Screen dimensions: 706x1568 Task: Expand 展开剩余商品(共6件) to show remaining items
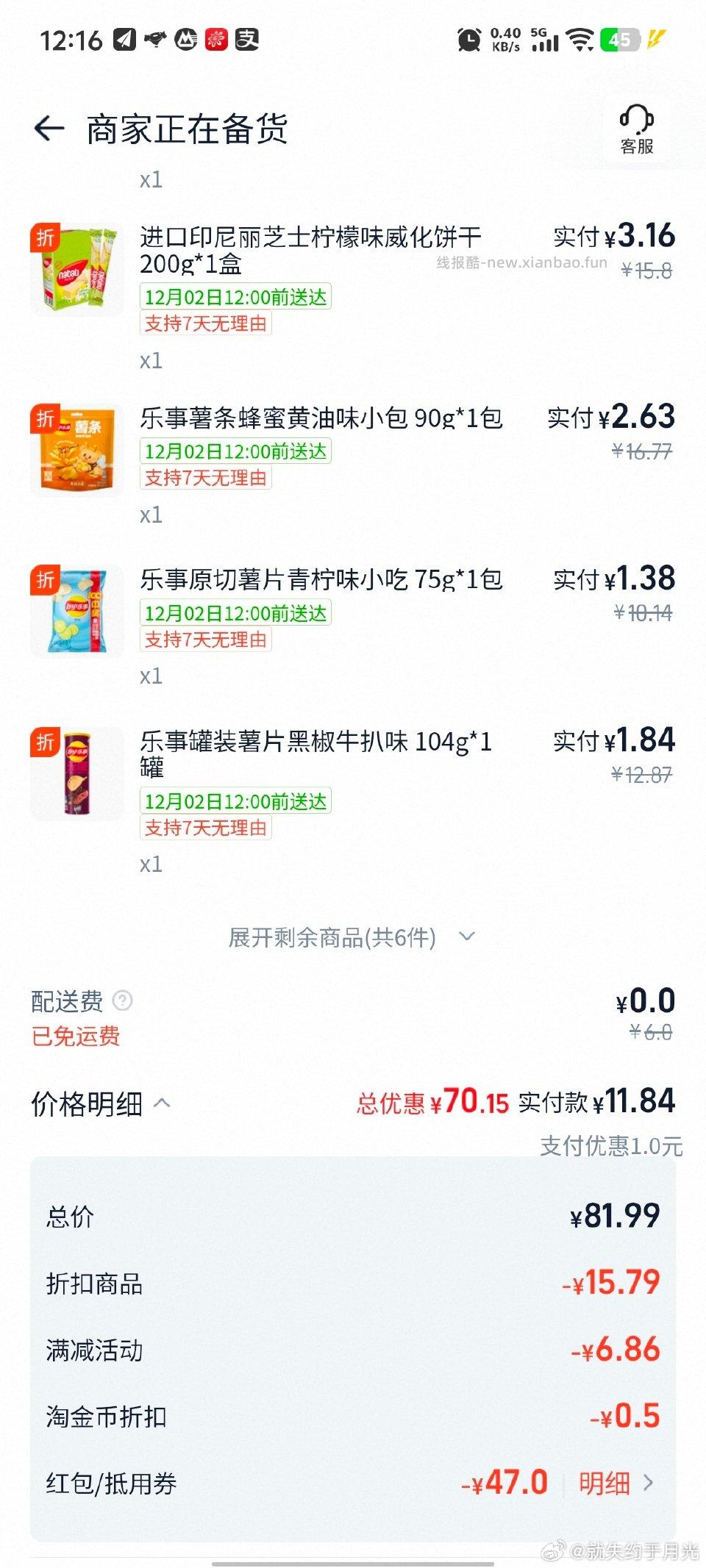tap(331, 937)
